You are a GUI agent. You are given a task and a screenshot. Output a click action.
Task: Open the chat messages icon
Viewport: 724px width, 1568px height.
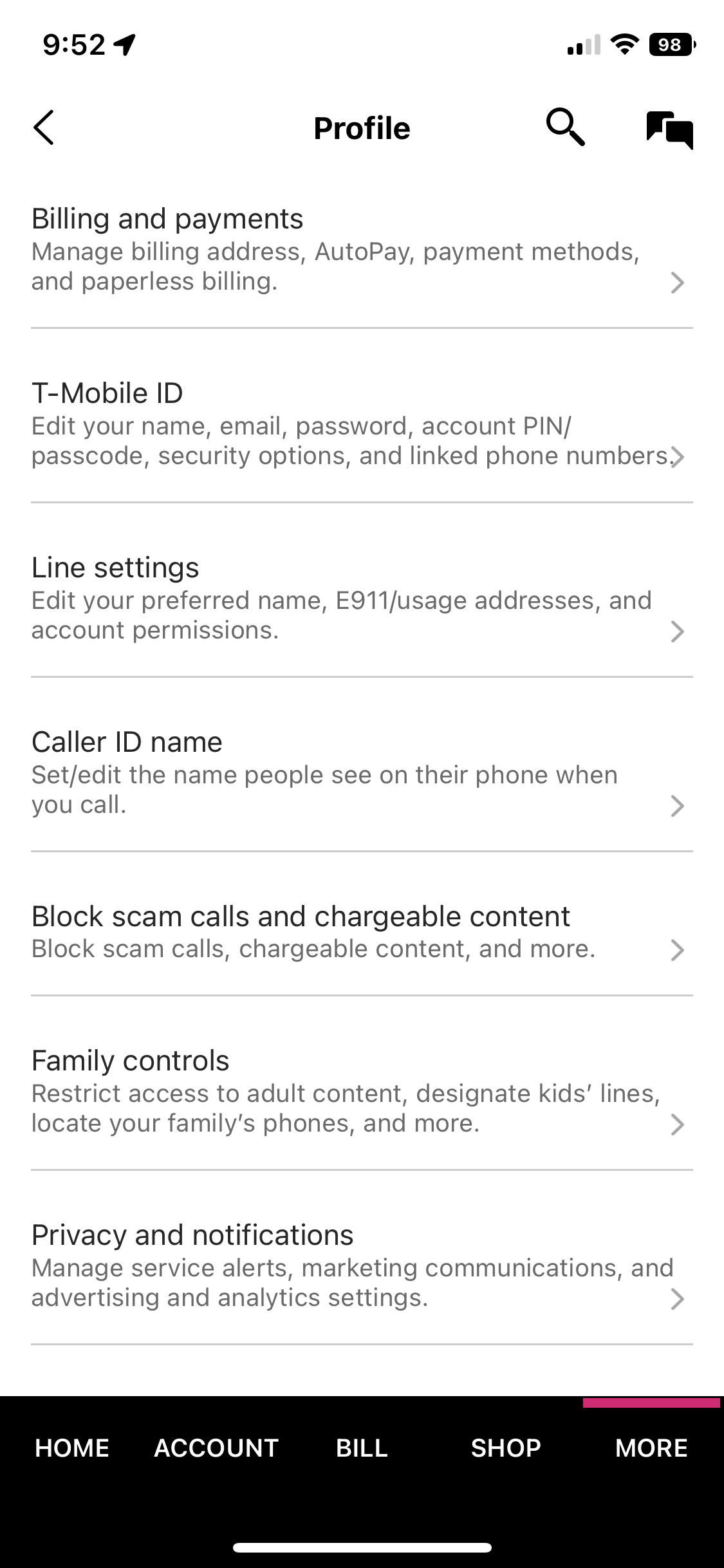pos(669,129)
